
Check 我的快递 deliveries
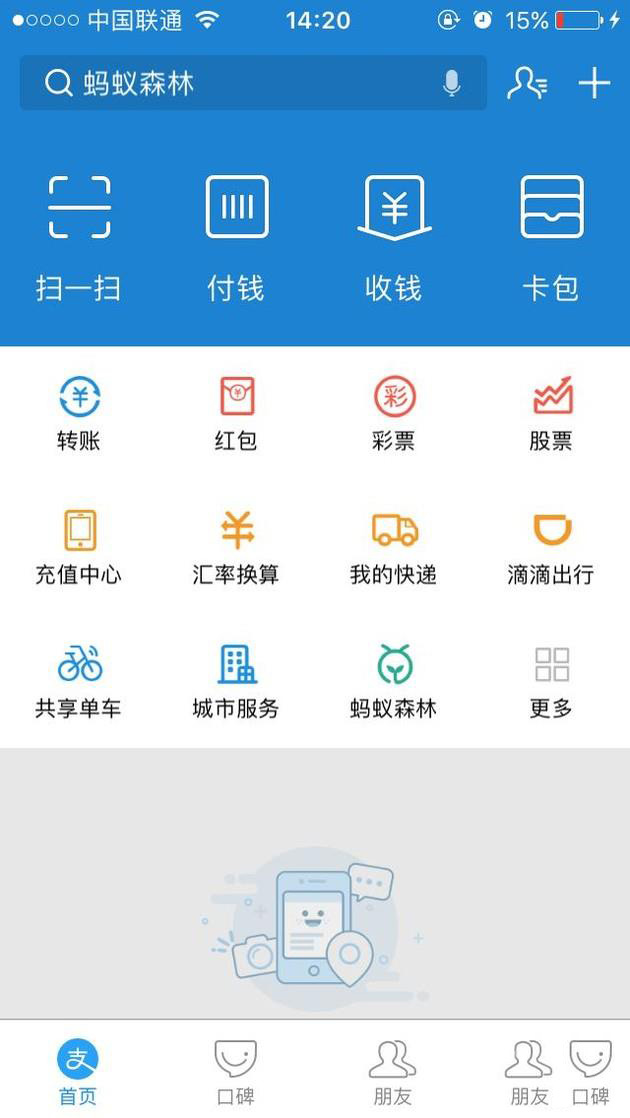(x=394, y=546)
